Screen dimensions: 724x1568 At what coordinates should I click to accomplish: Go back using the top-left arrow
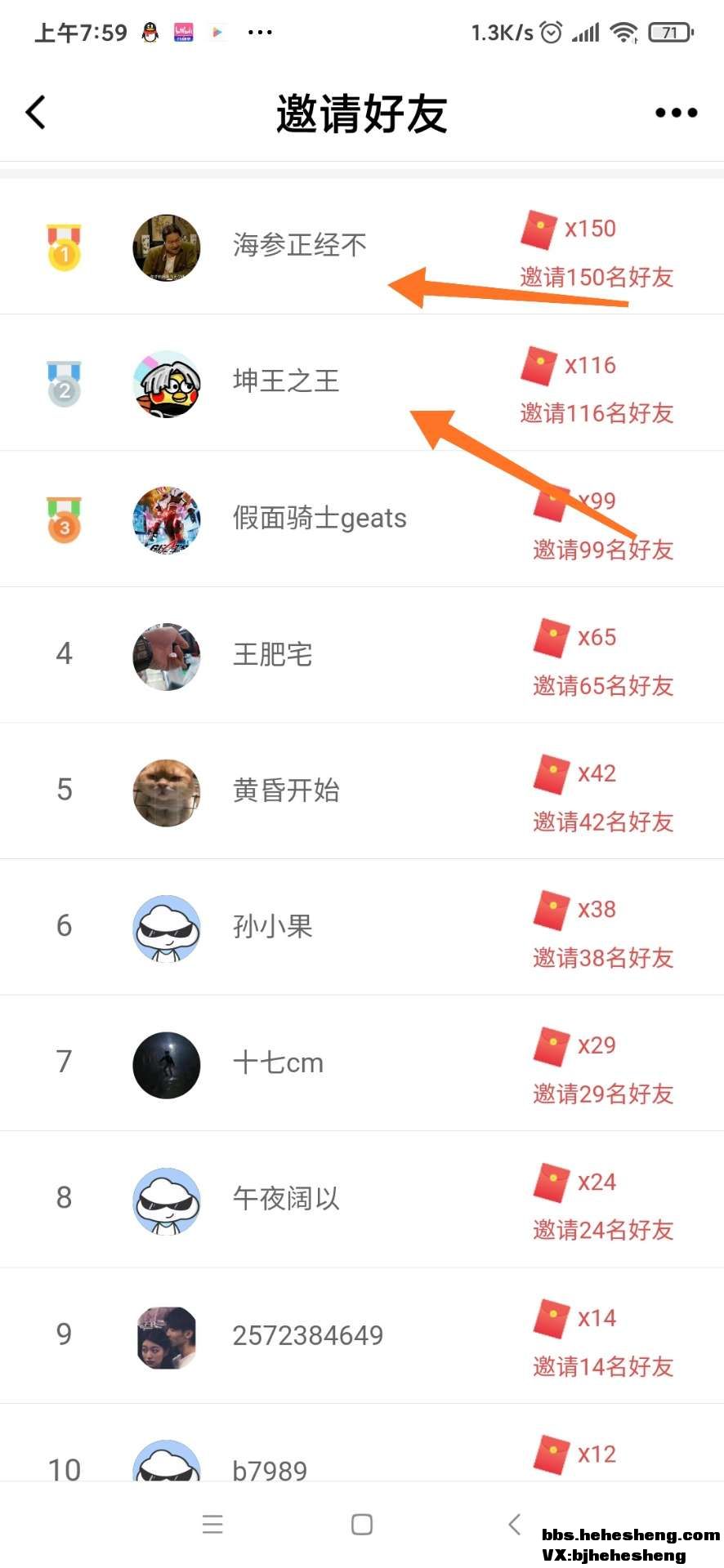click(x=36, y=113)
